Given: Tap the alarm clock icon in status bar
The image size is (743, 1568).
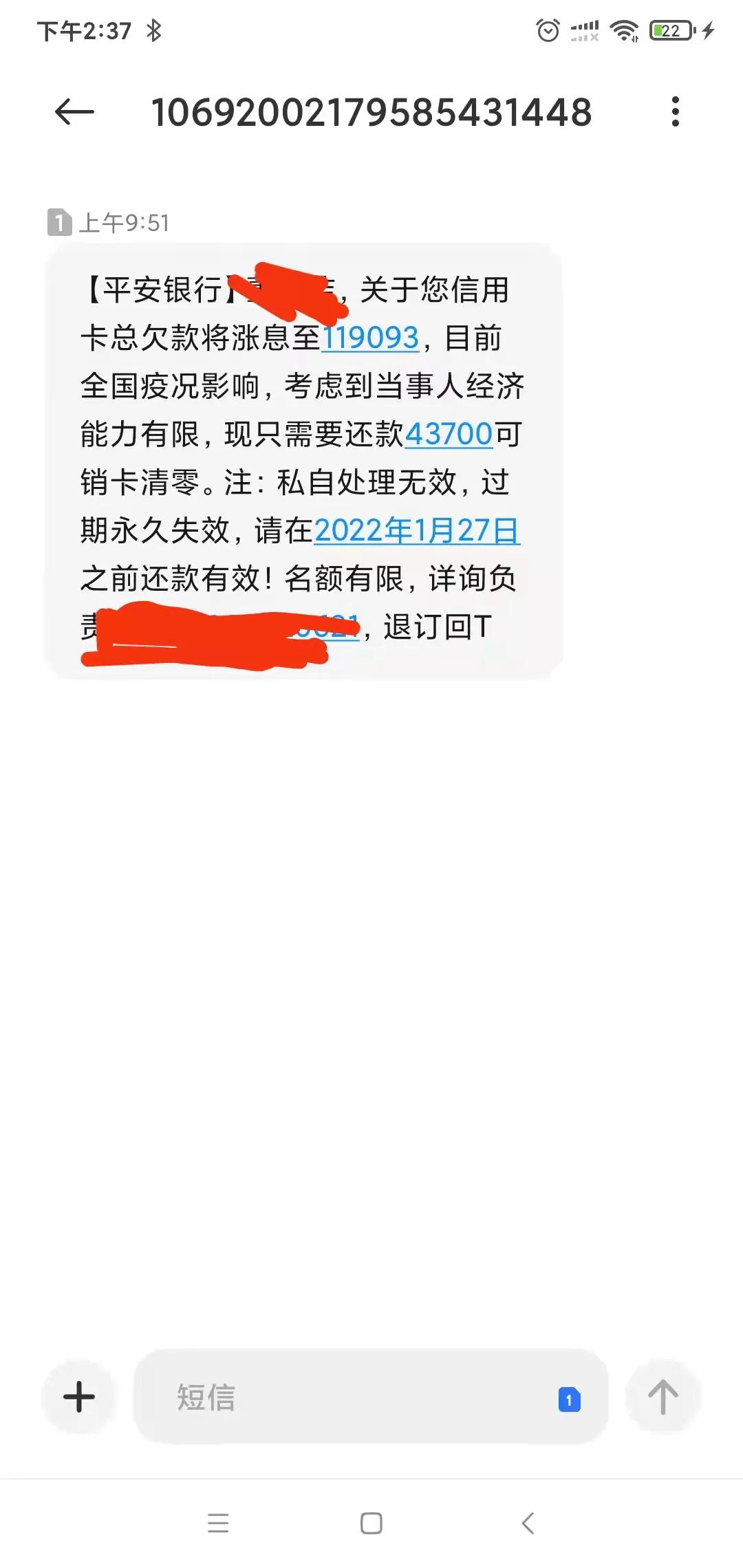Looking at the screenshot, I should tap(547, 30).
